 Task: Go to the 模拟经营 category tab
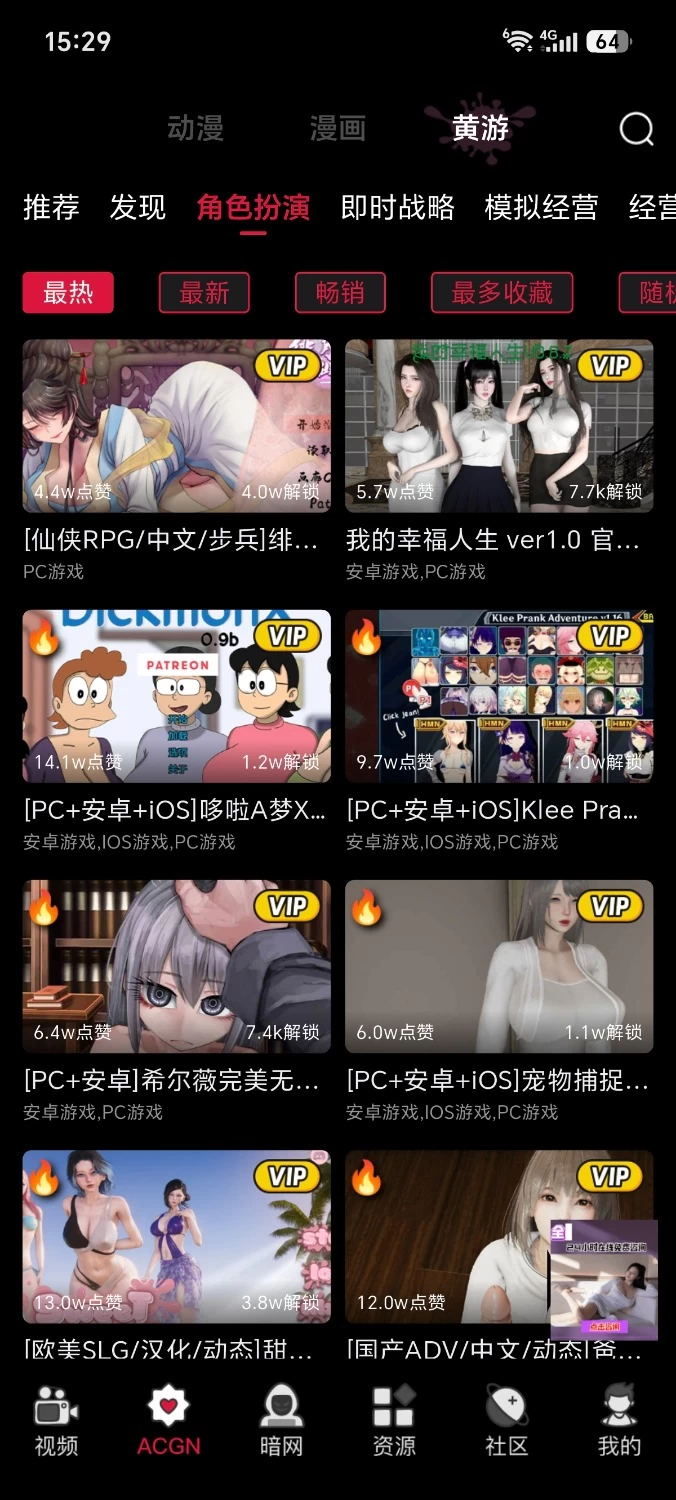click(x=541, y=207)
